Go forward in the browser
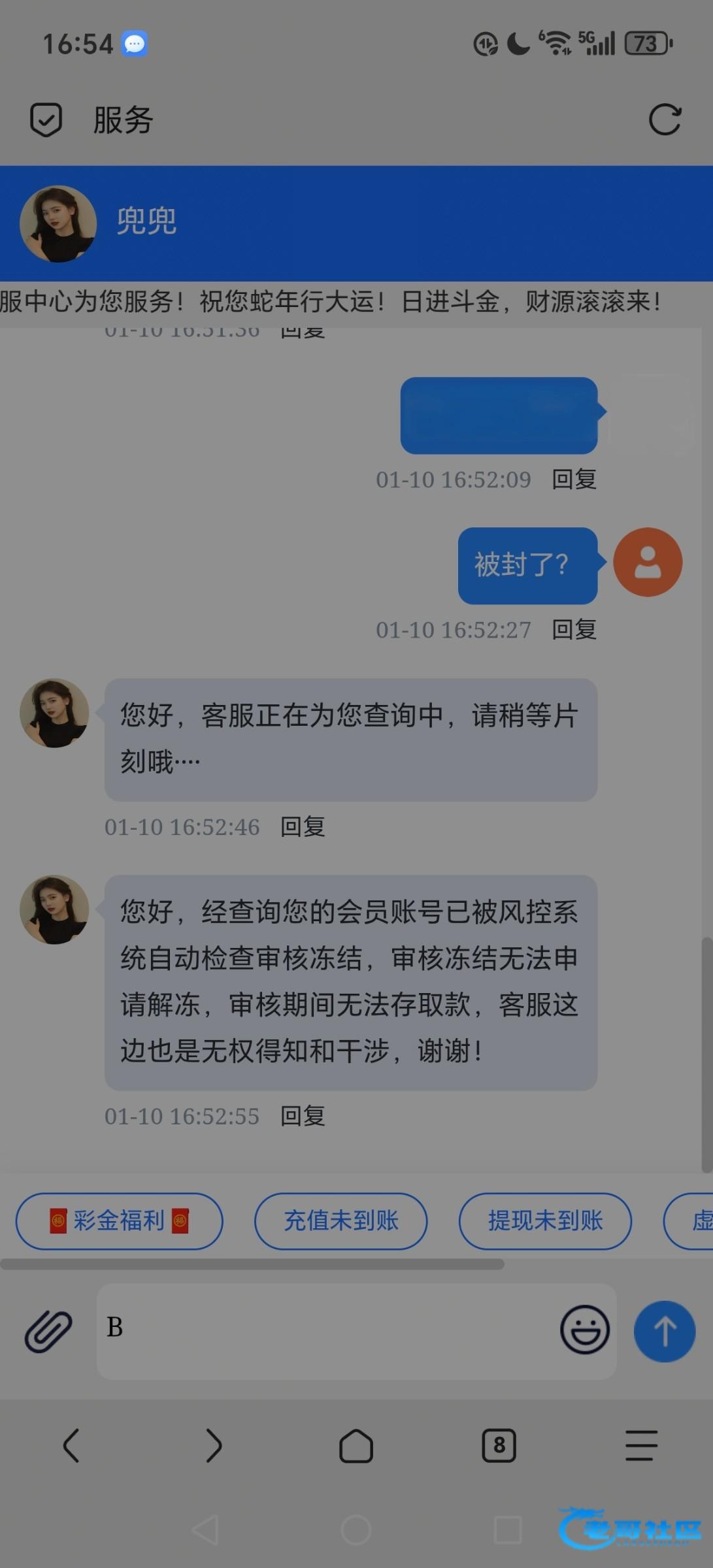The image size is (713, 1568). (214, 1445)
